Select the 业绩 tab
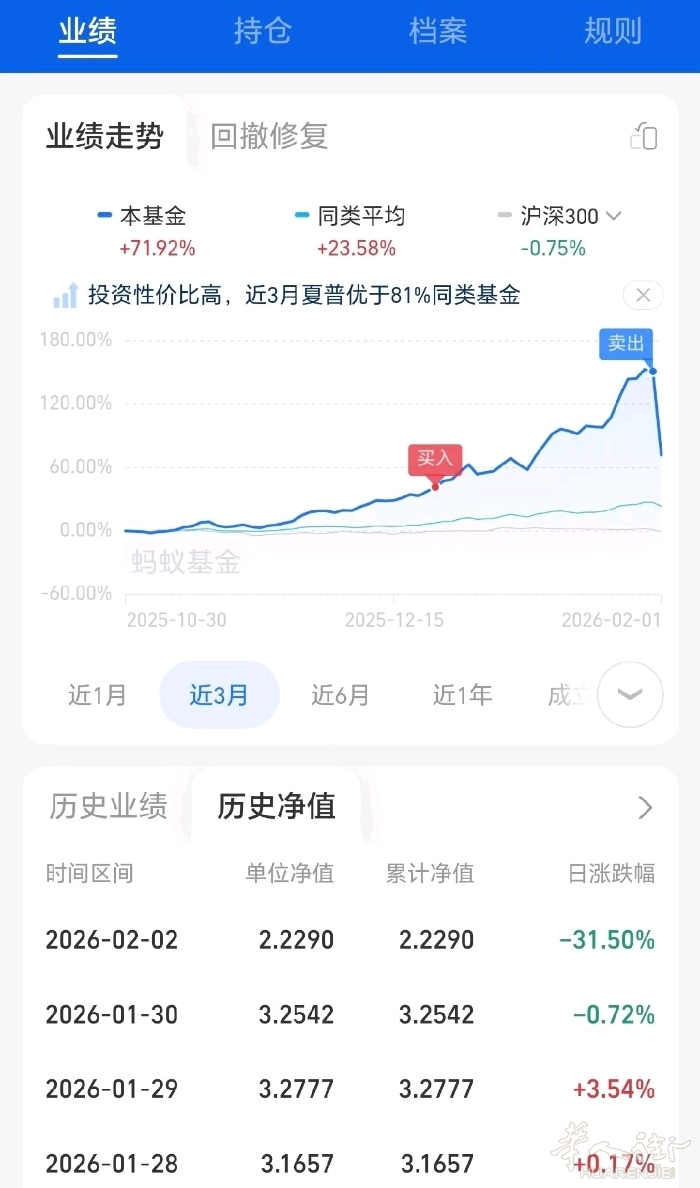Image resolution: width=700 pixels, height=1188 pixels. click(x=87, y=32)
